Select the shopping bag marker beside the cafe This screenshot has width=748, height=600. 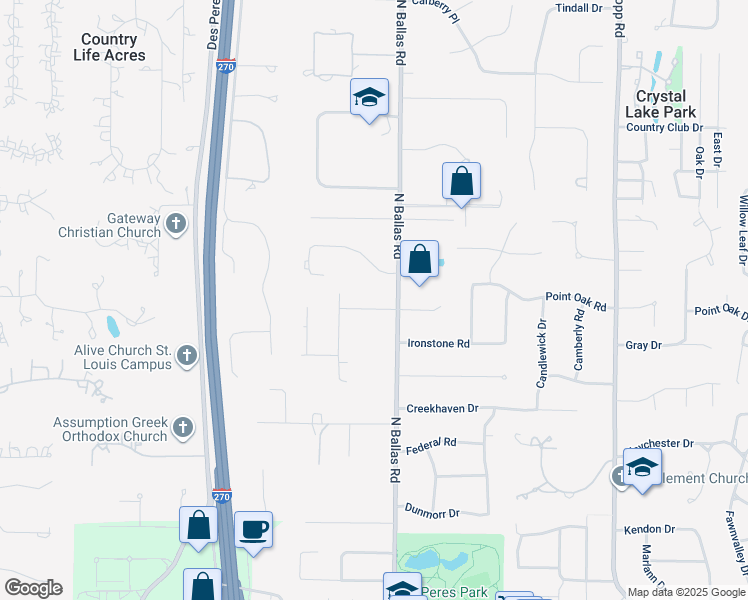coord(198,524)
